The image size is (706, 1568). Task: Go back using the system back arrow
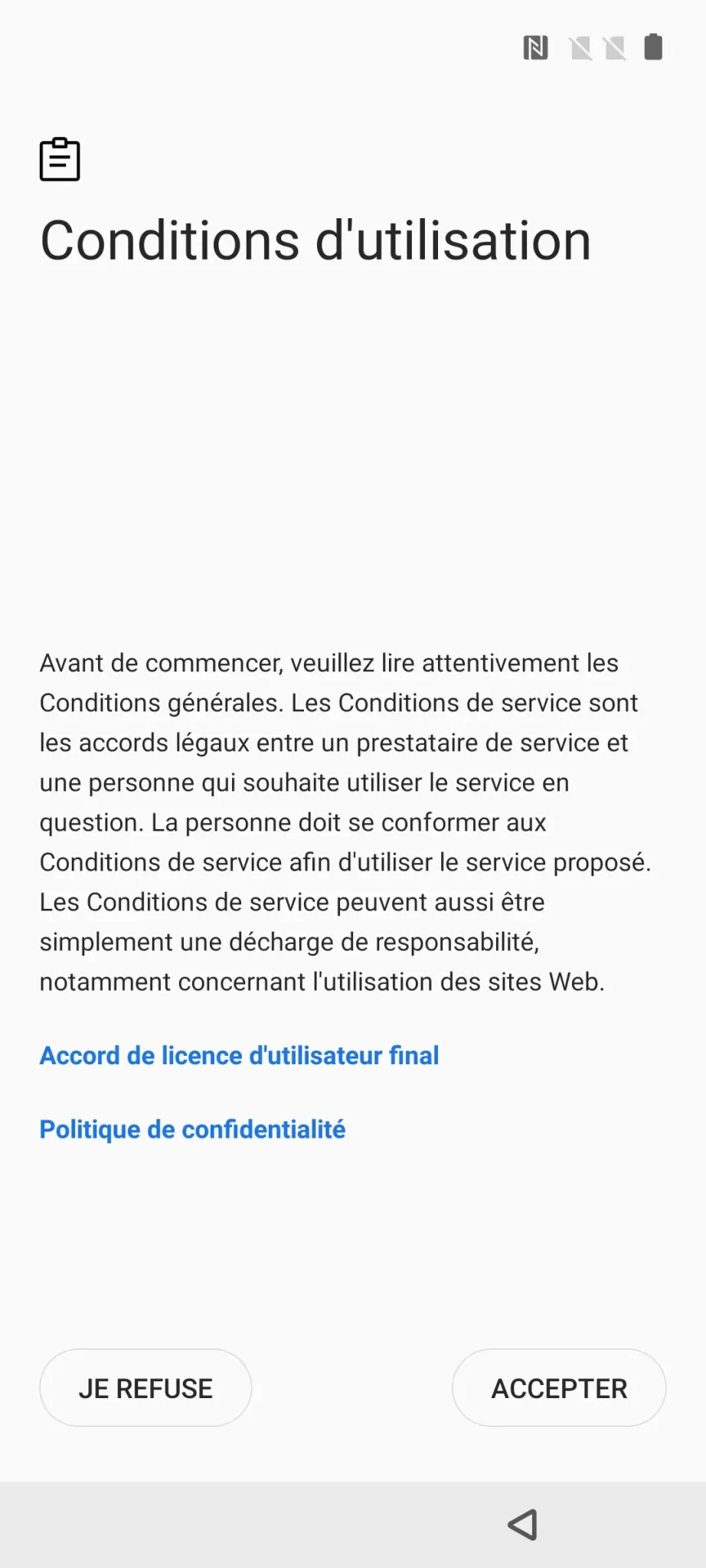(x=523, y=1524)
